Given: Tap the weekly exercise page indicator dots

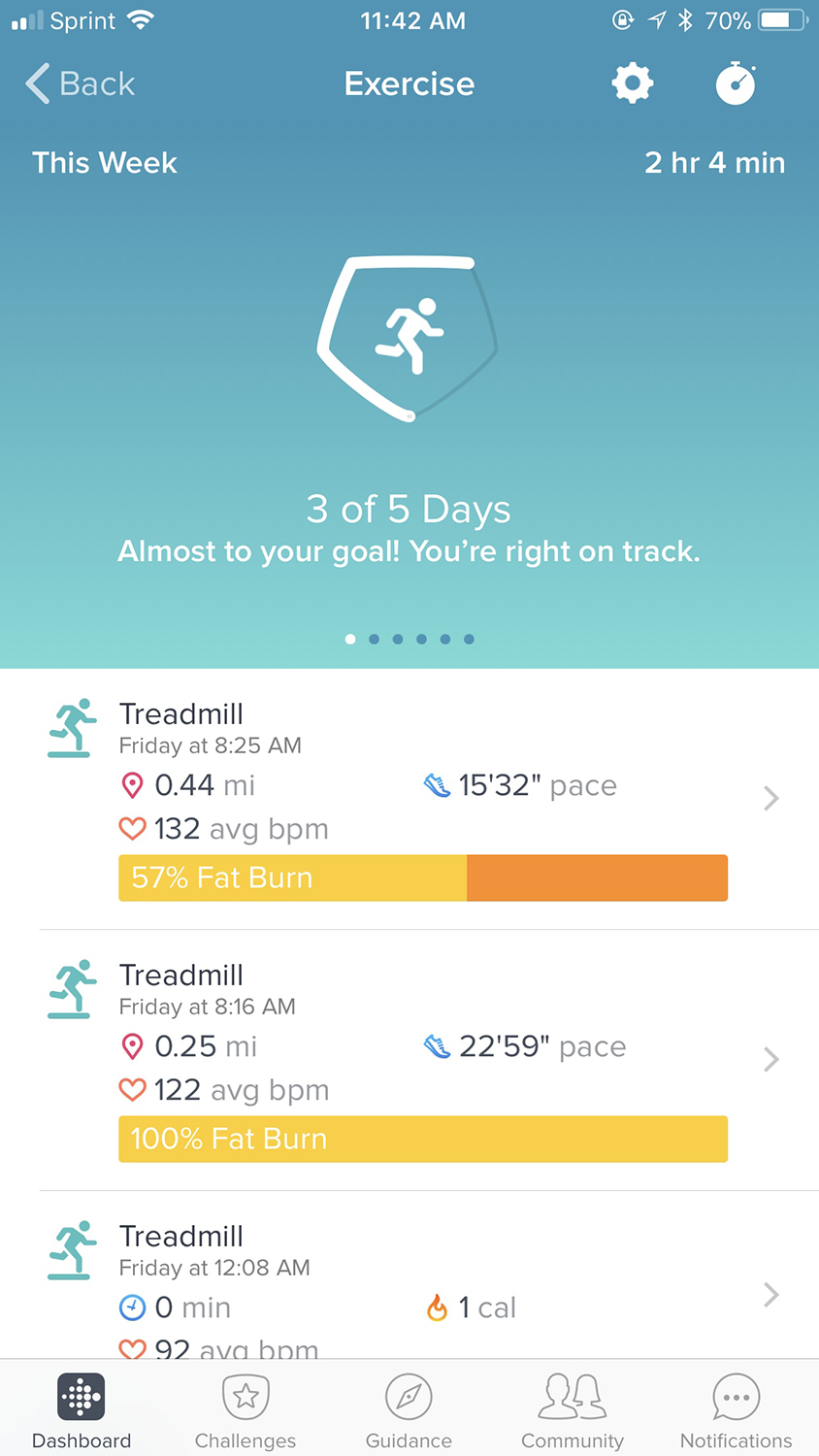Looking at the screenshot, I should 409,639.
